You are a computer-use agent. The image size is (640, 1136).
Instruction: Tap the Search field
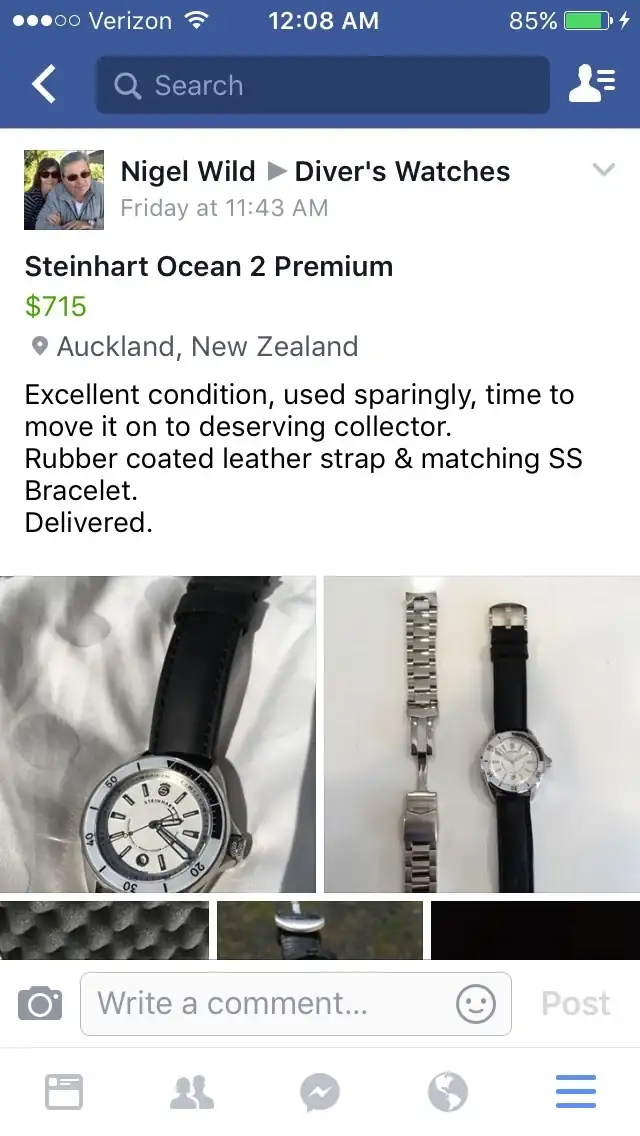pos(322,85)
